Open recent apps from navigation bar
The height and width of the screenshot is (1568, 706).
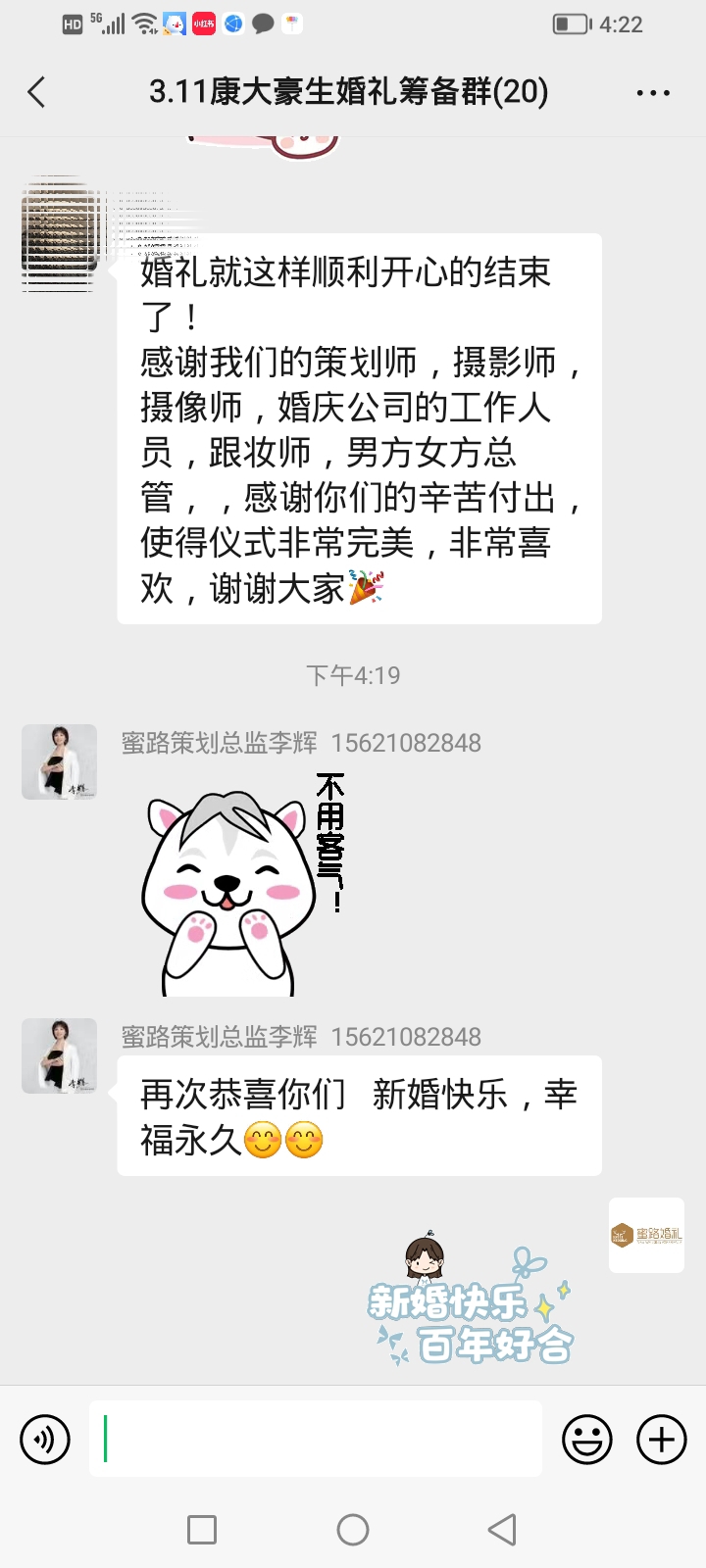tap(202, 1530)
